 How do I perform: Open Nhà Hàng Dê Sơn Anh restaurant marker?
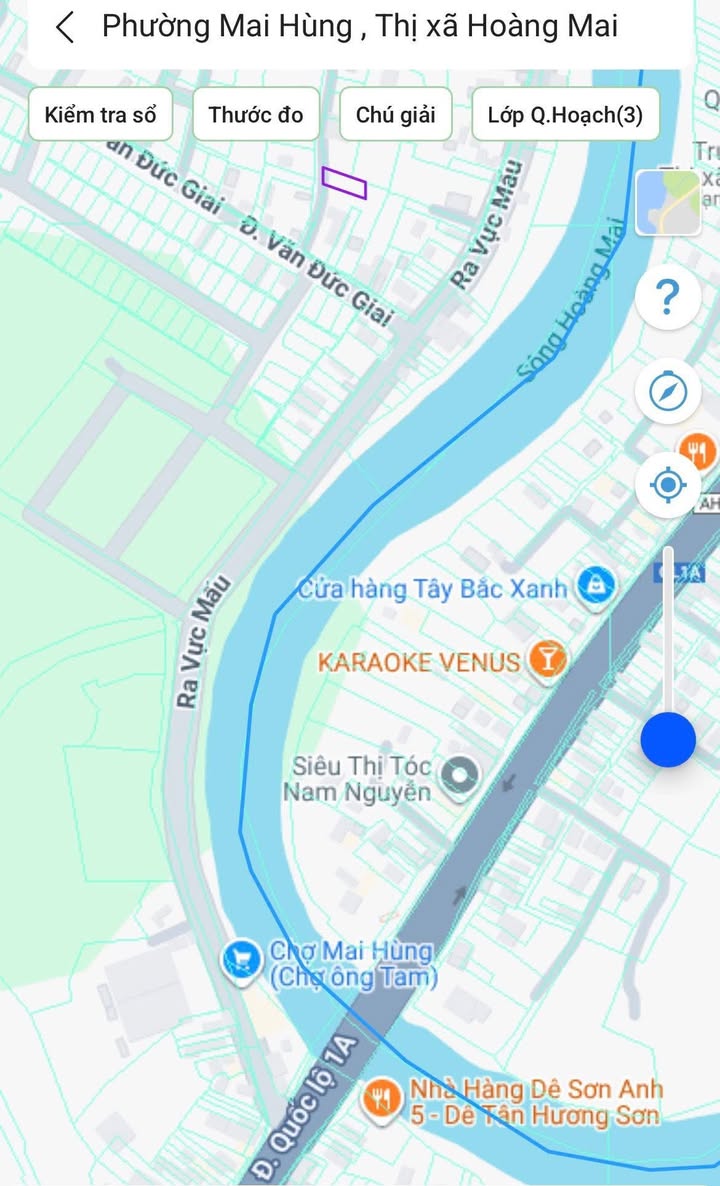pos(381,1100)
